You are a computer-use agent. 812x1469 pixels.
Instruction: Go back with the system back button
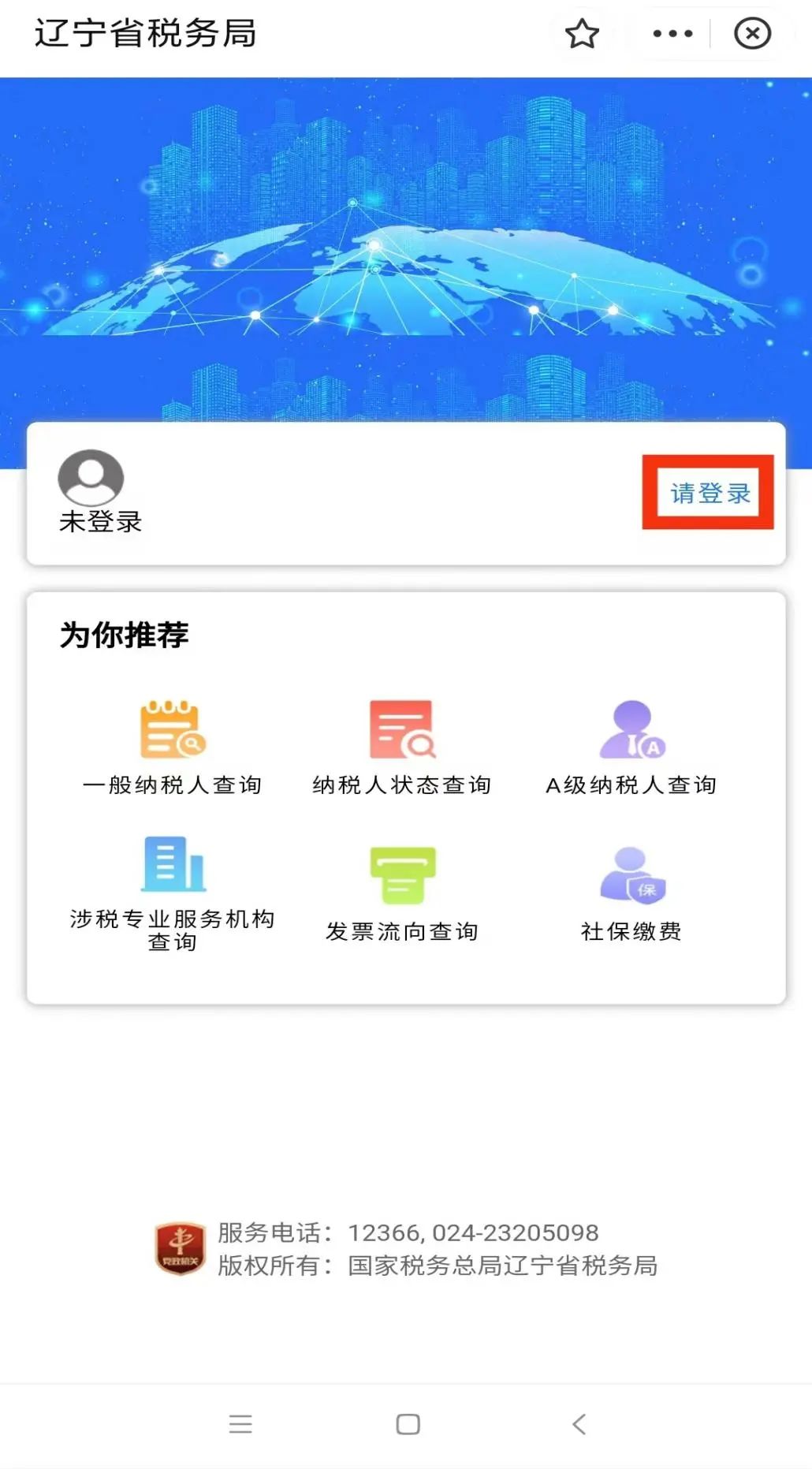579,1424
